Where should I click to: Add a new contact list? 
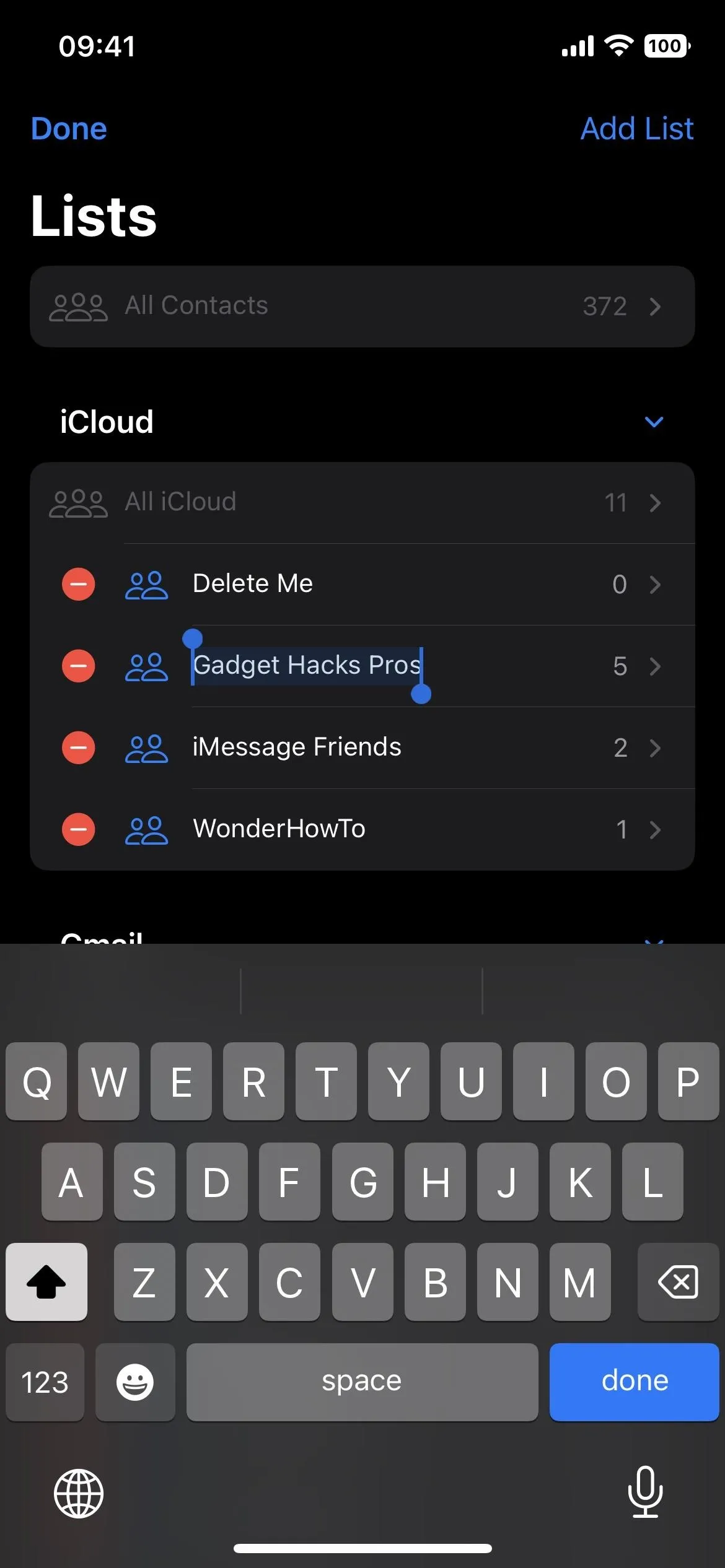point(637,129)
